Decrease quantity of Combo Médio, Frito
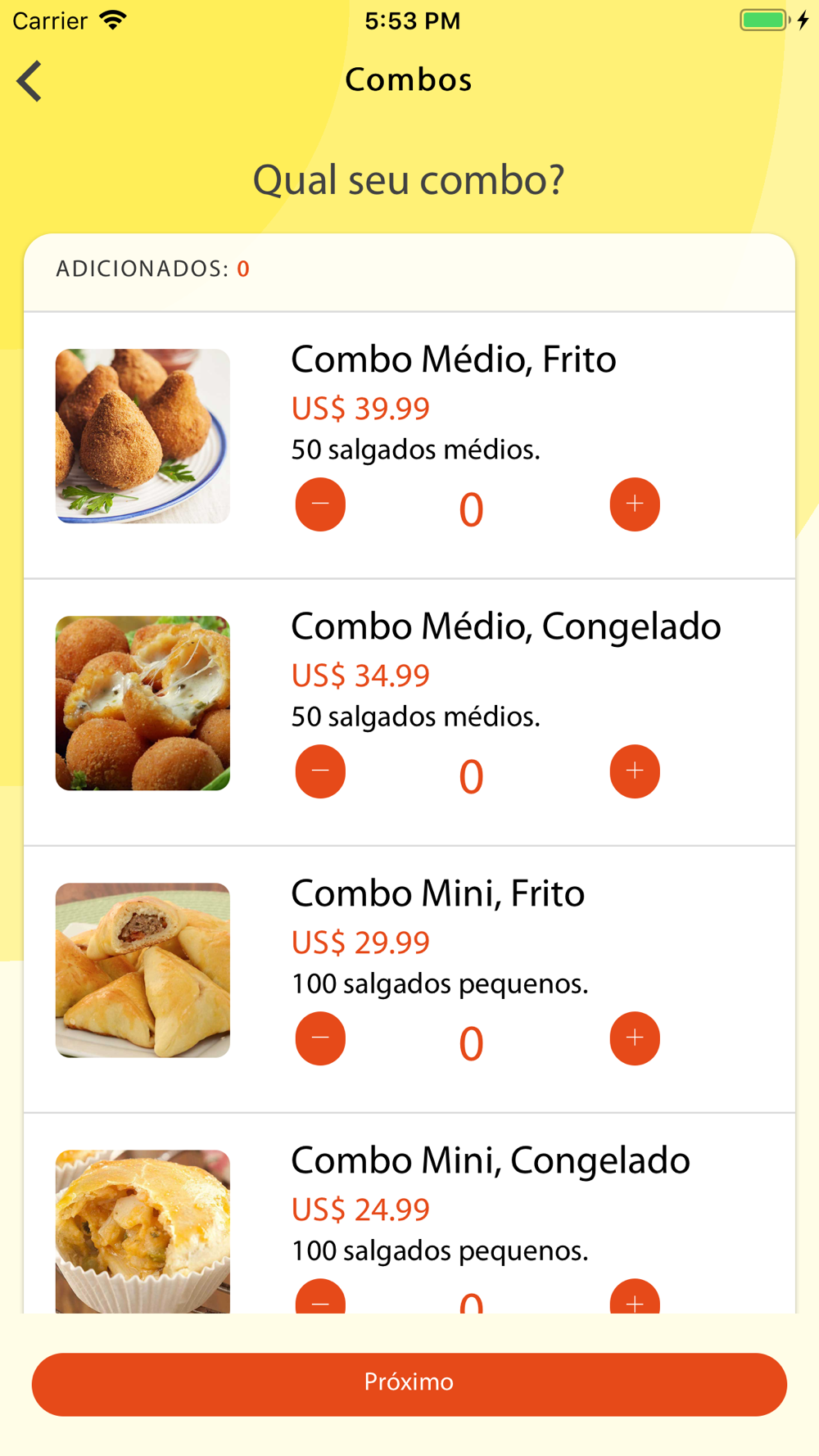 point(320,504)
